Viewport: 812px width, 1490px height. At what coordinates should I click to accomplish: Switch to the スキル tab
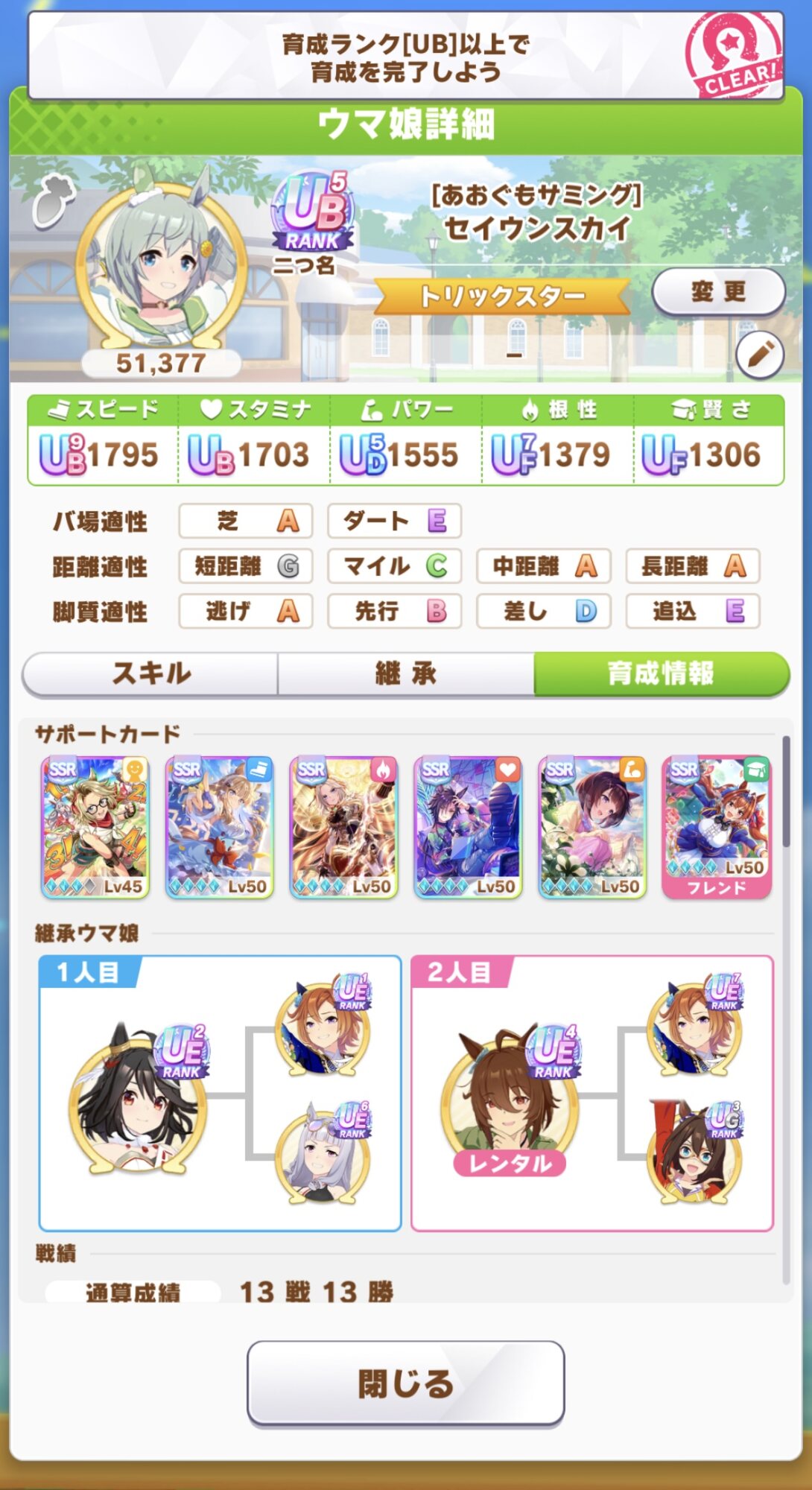tap(151, 673)
